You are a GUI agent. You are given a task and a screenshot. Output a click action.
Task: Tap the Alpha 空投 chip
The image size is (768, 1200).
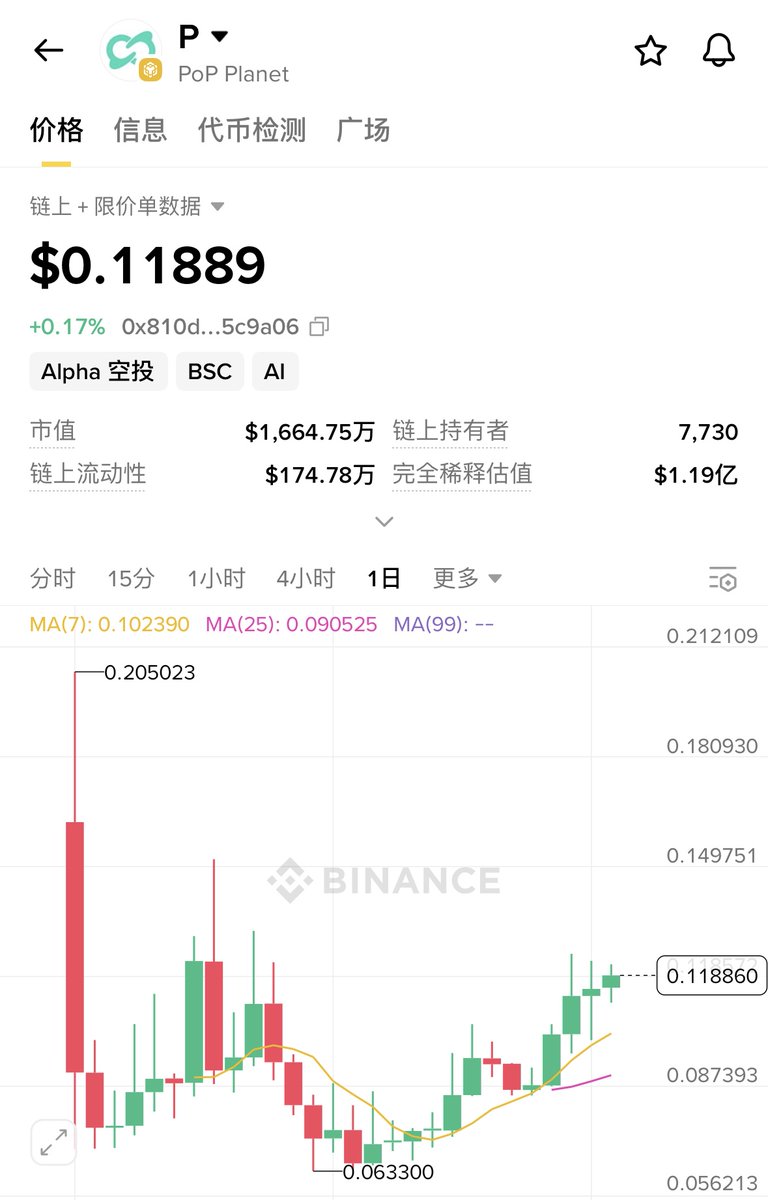(98, 372)
